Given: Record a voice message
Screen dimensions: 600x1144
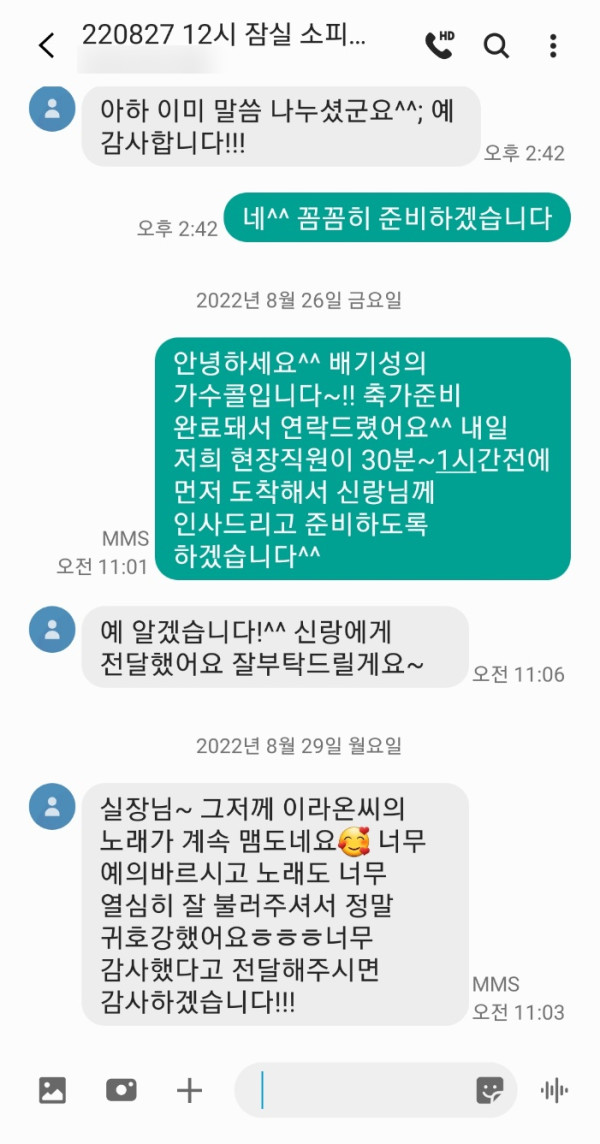Looking at the screenshot, I should 553,1090.
